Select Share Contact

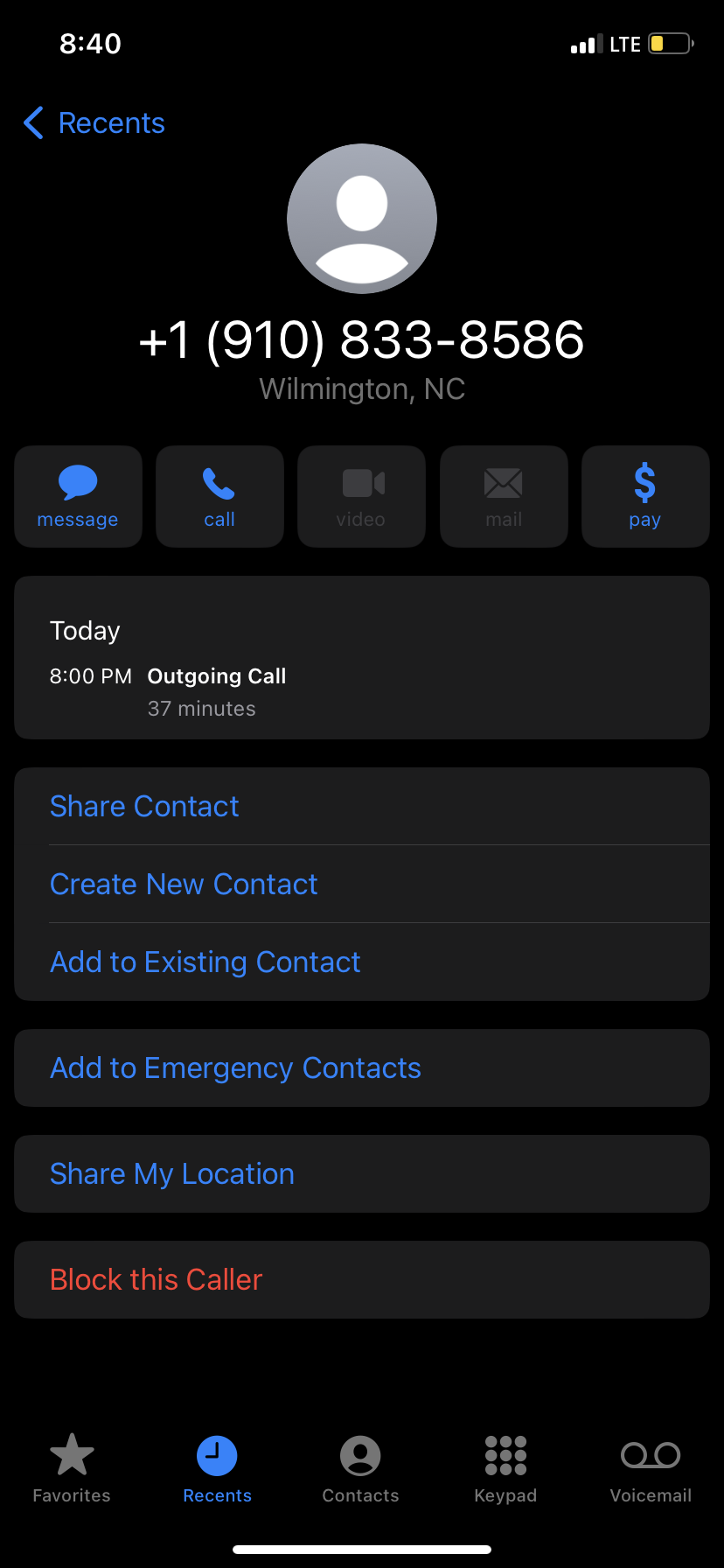coord(144,806)
